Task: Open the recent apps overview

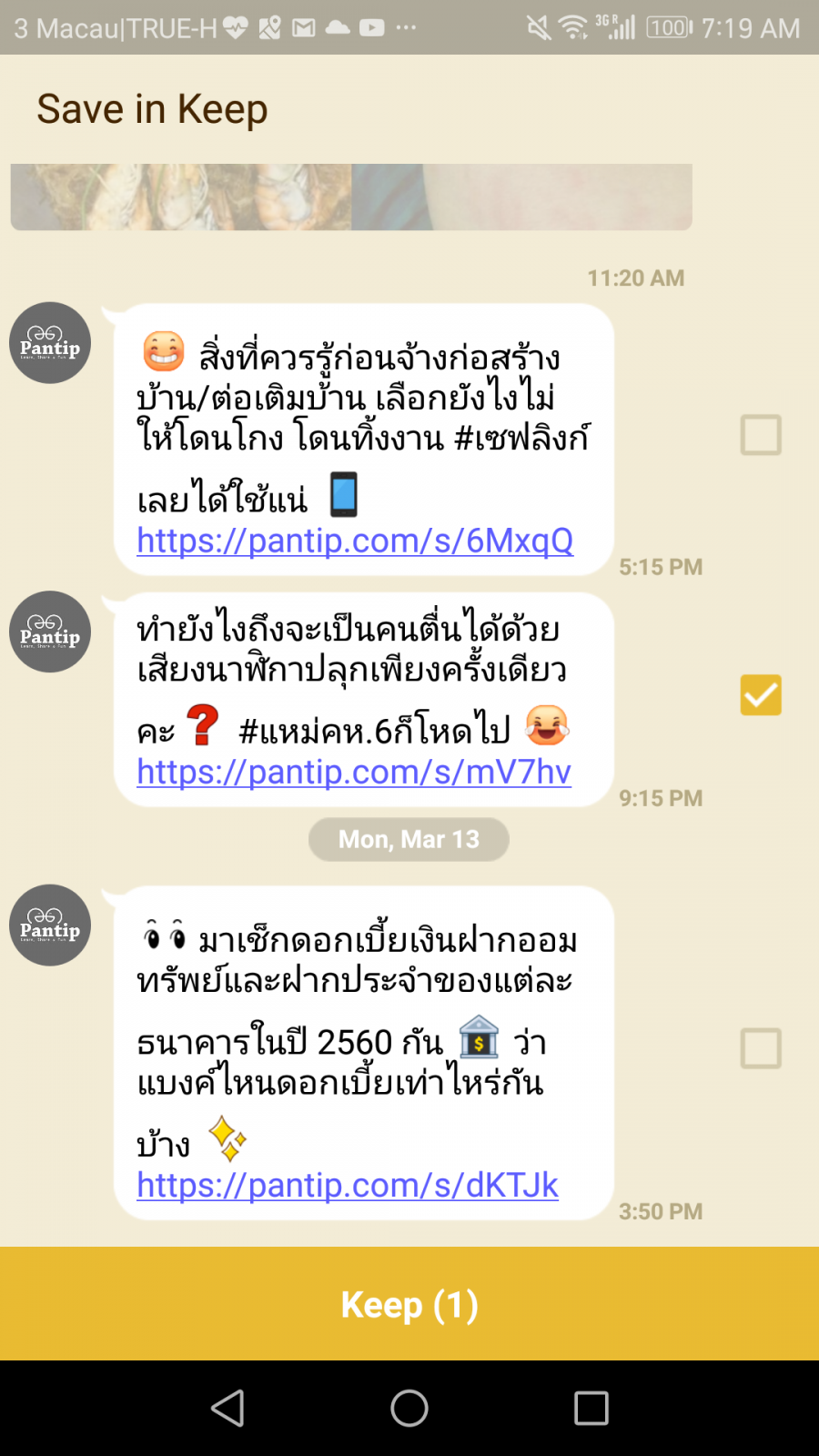Action: (x=591, y=1408)
